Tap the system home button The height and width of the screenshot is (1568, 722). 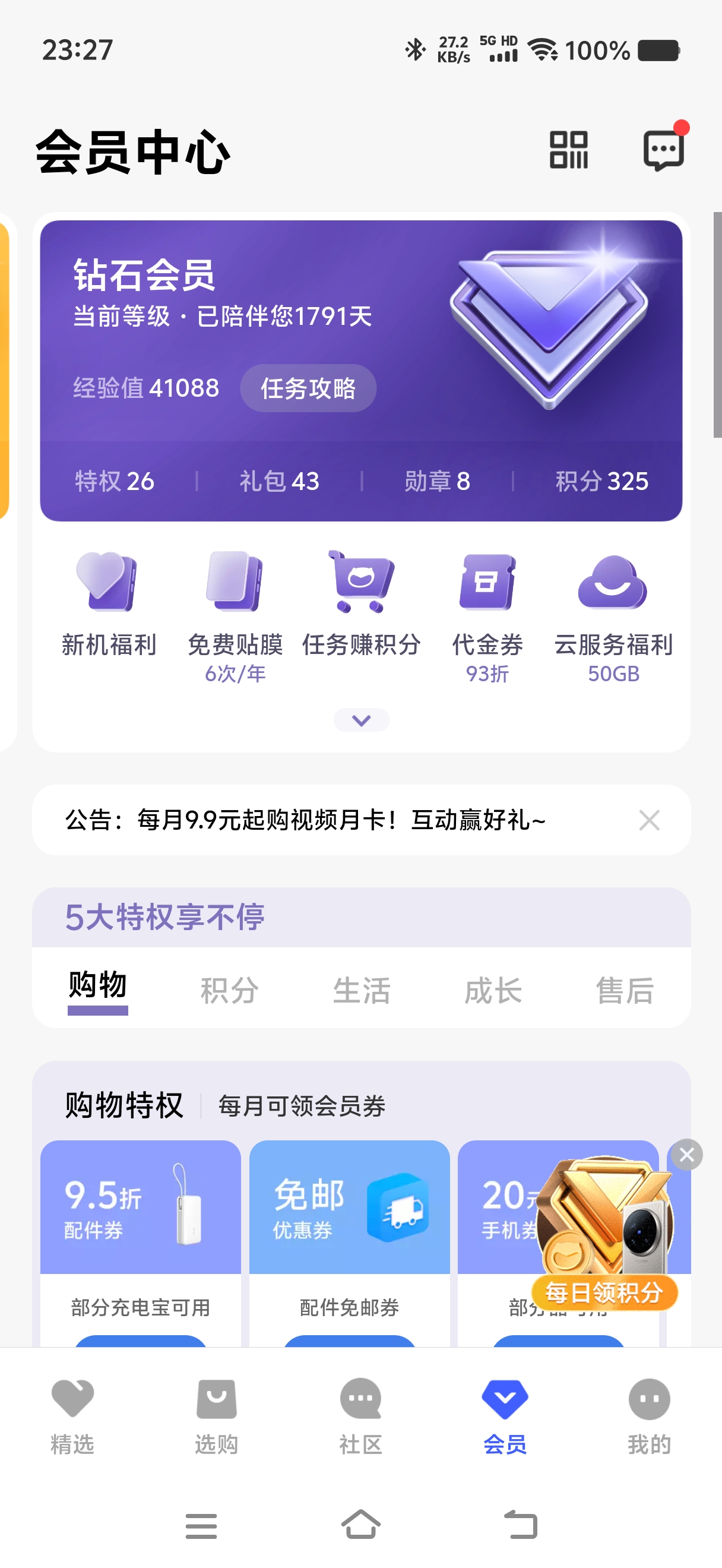click(x=360, y=1525)
